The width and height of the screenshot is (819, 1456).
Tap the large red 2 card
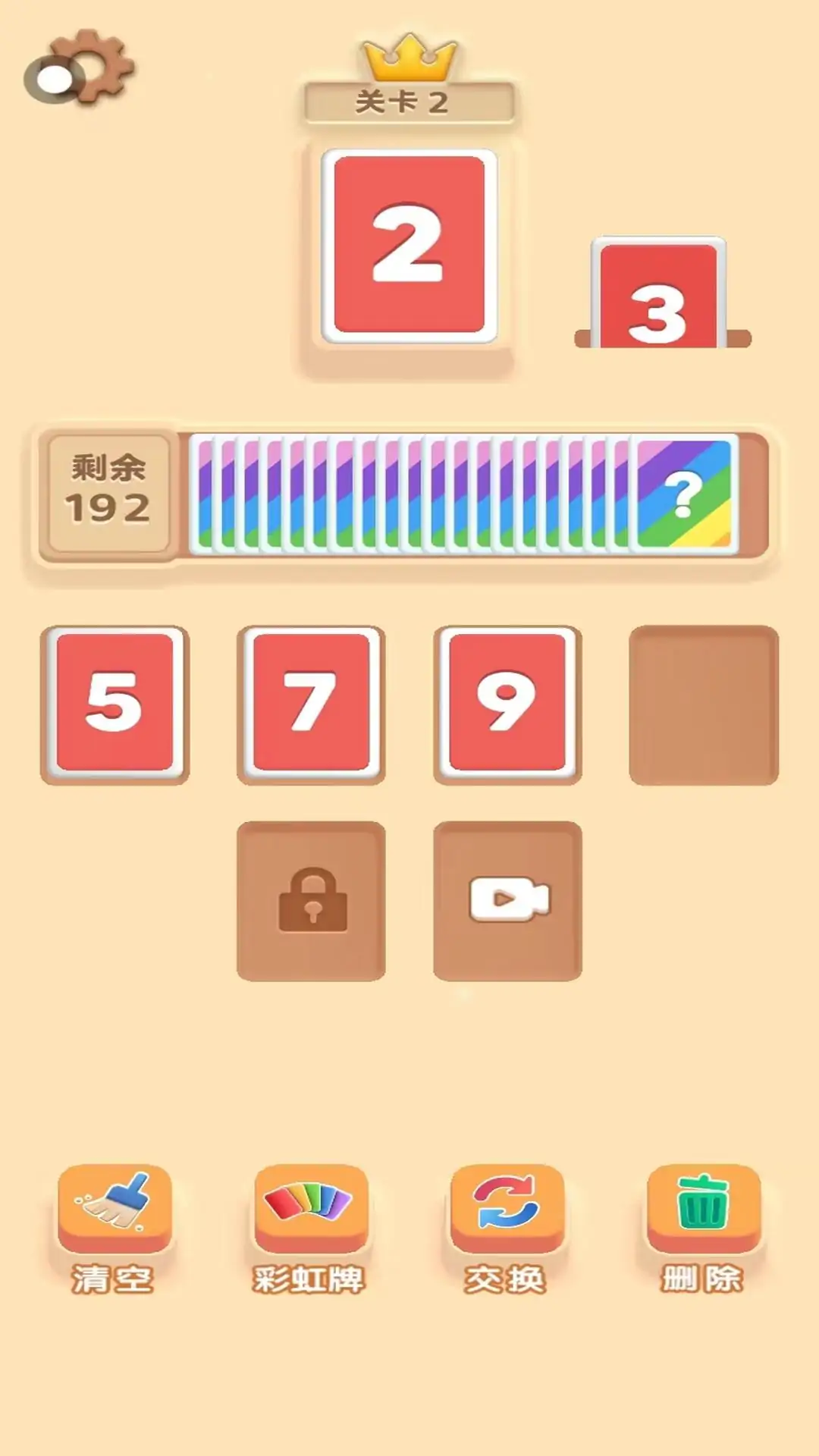pos(409,245)
